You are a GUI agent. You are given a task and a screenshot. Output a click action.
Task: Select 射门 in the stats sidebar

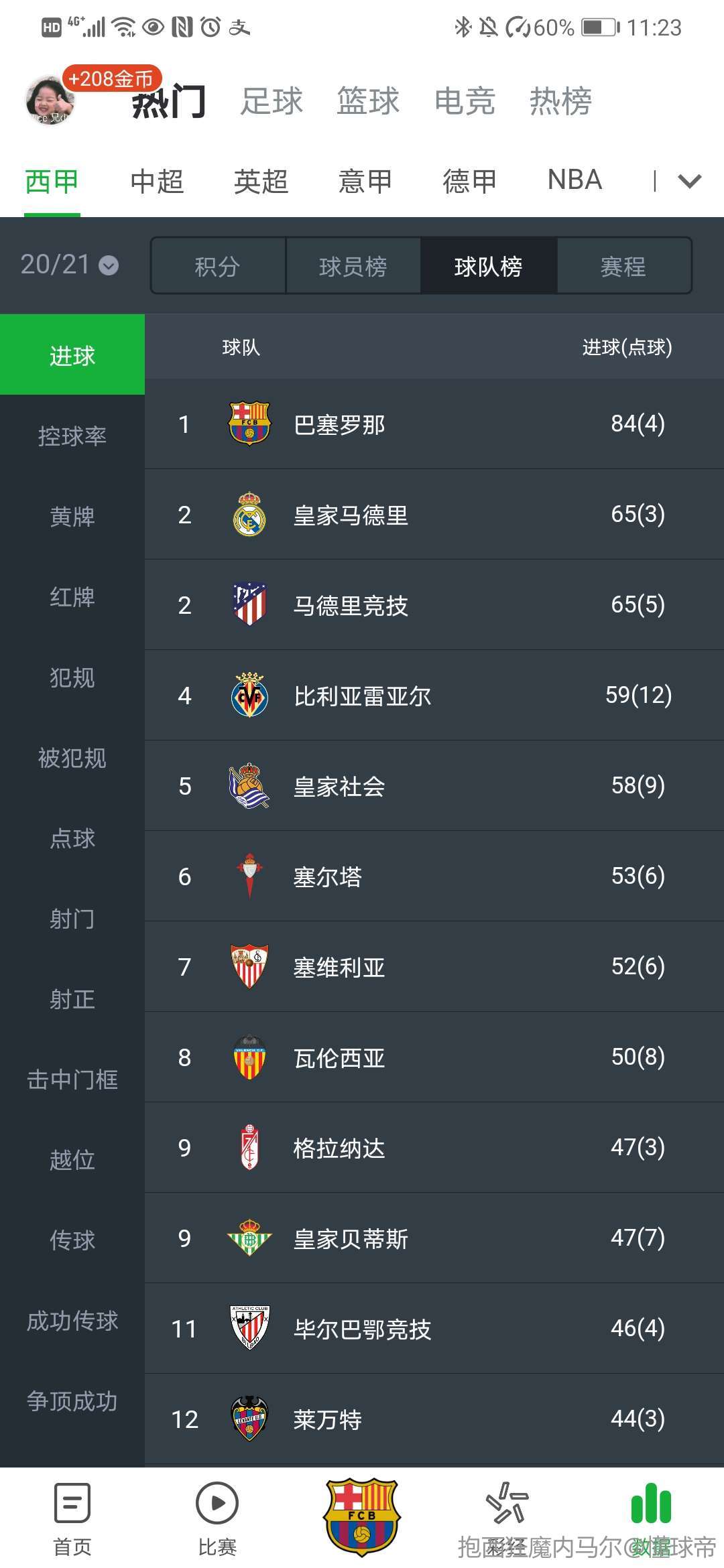pos(72,918)
